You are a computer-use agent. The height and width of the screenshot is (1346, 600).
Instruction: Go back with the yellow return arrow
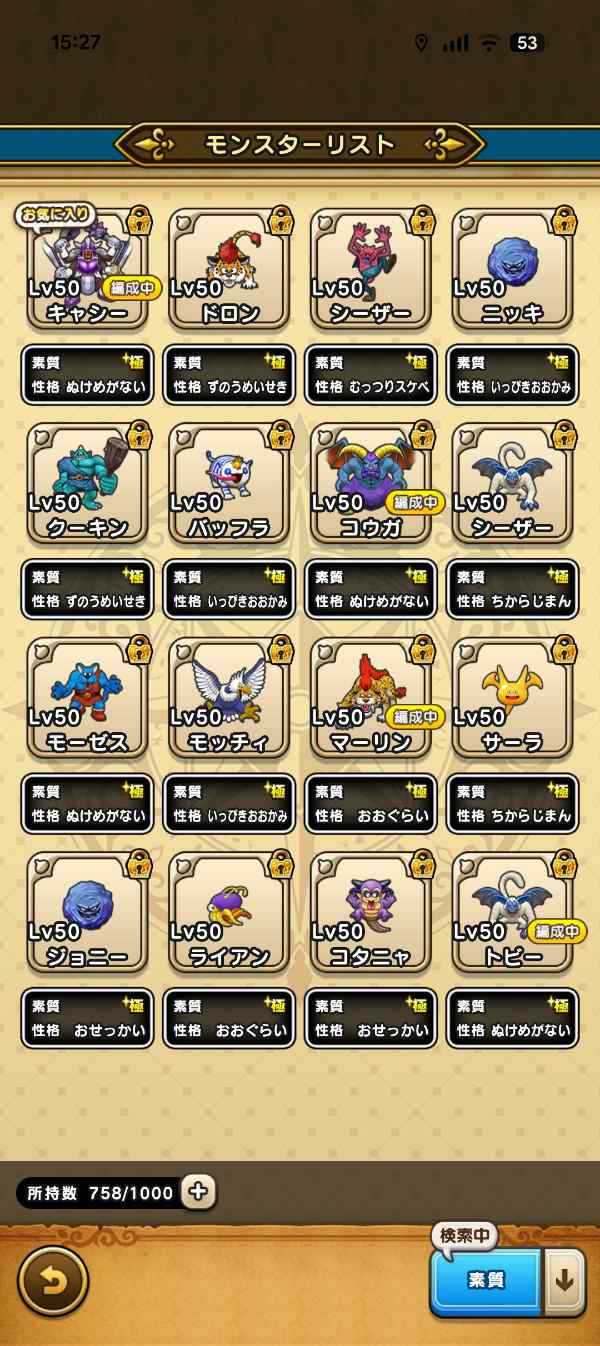[x=53, y=1280]
